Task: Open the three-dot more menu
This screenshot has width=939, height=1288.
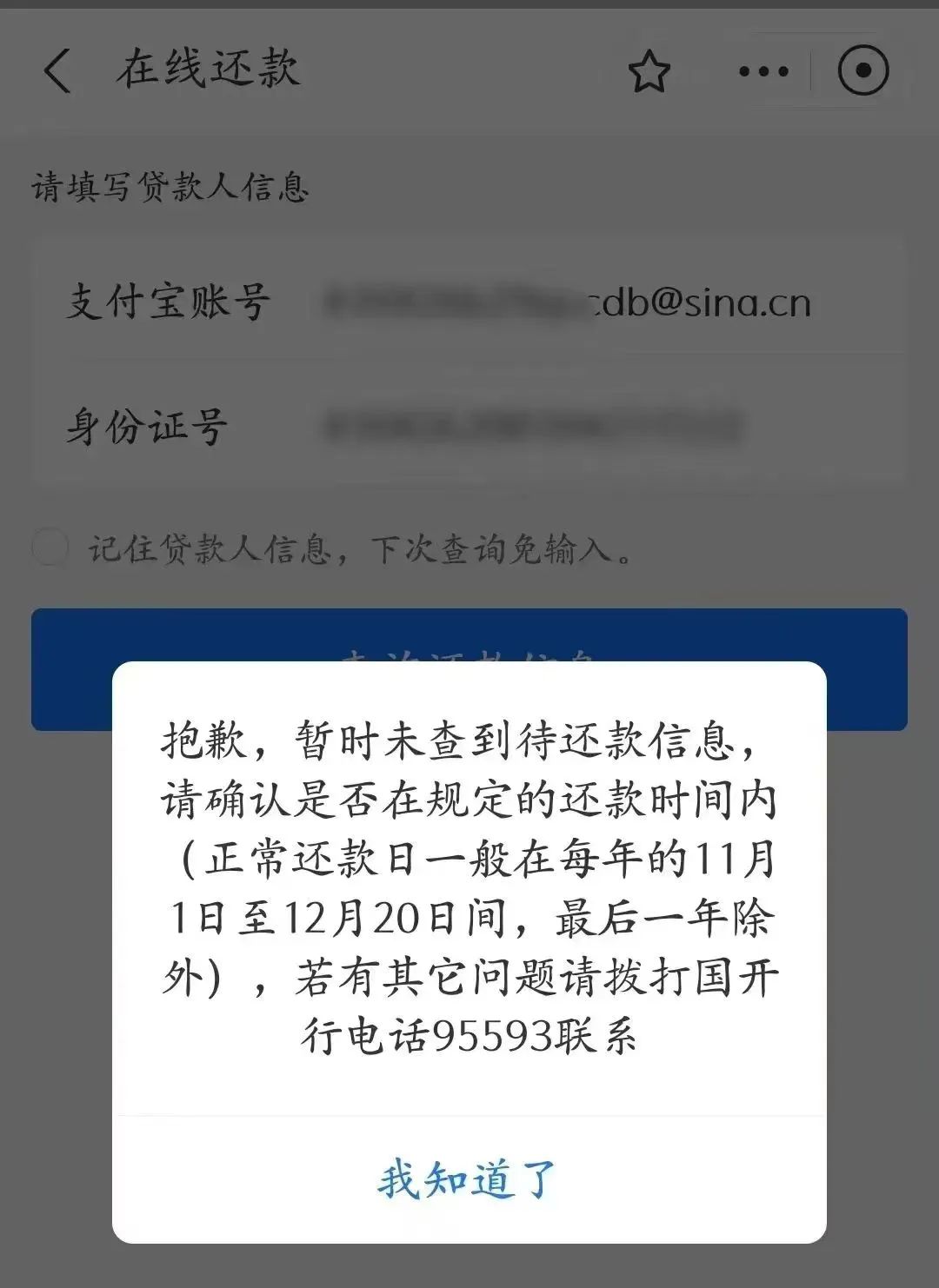Action: tap(763, 71)
